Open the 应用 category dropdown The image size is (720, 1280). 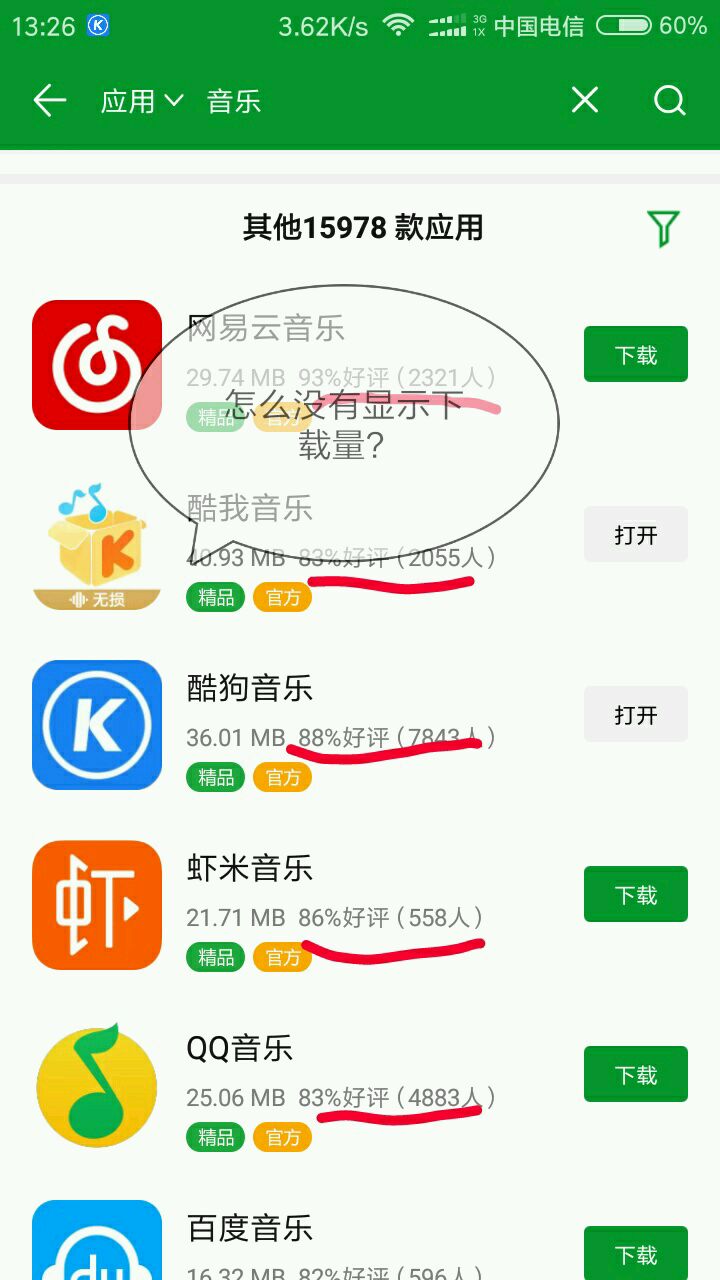142,101
